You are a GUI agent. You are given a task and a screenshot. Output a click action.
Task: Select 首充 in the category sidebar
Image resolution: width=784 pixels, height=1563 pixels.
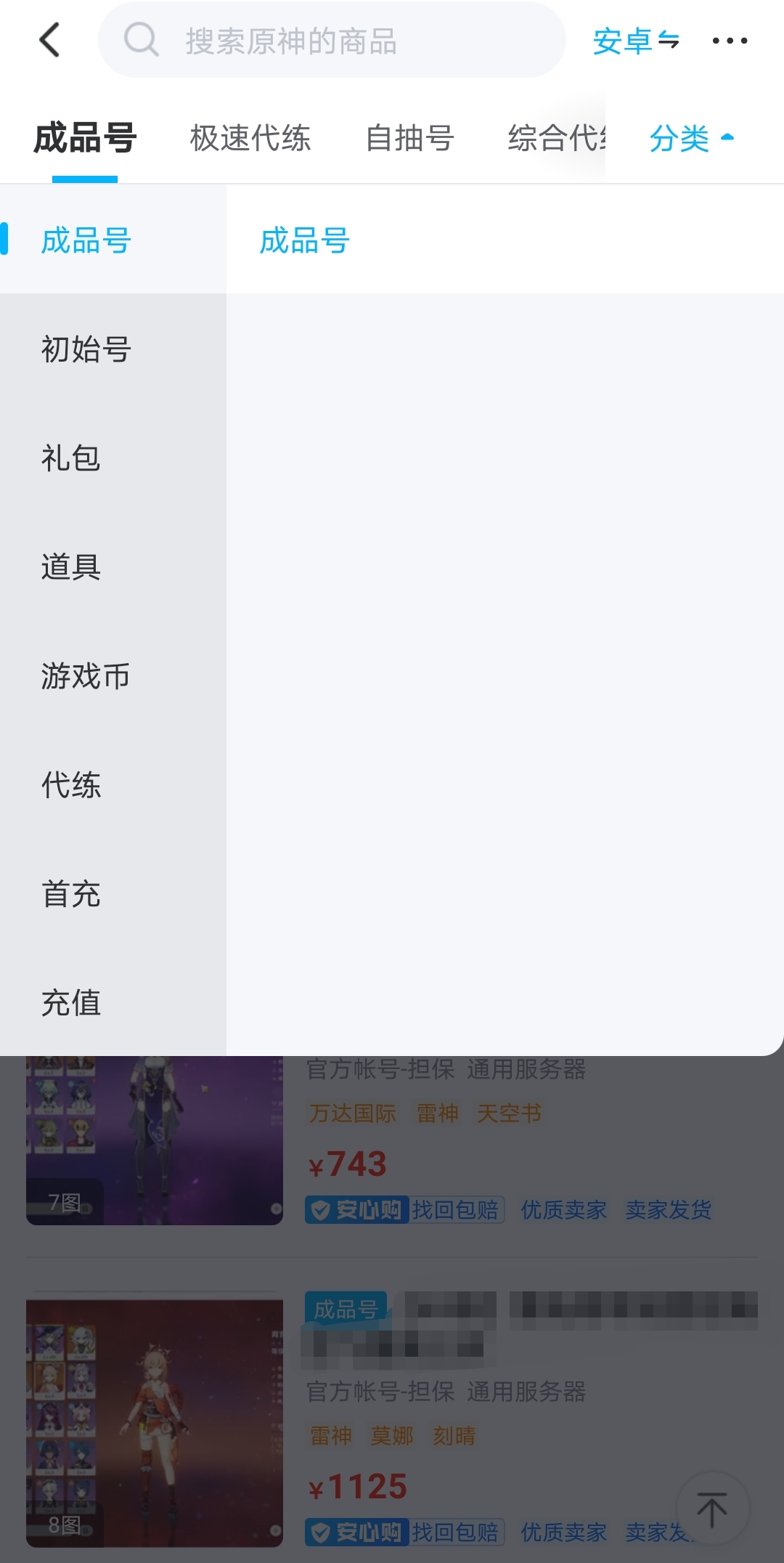(71, 894)
